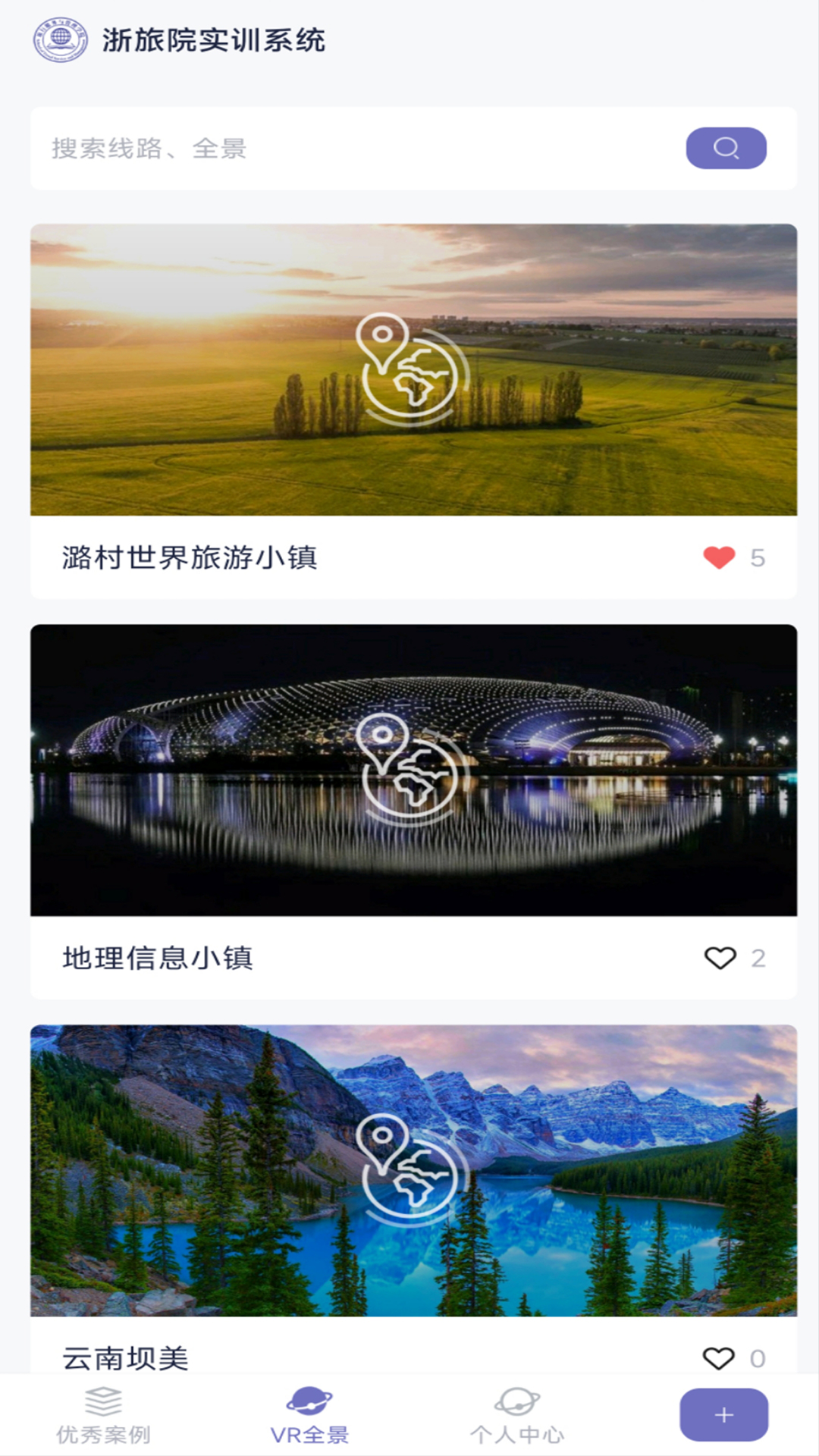The image size is (819, 1456).
Task: Tap the purple plus button to add
Action: (x=723, y=1415)
